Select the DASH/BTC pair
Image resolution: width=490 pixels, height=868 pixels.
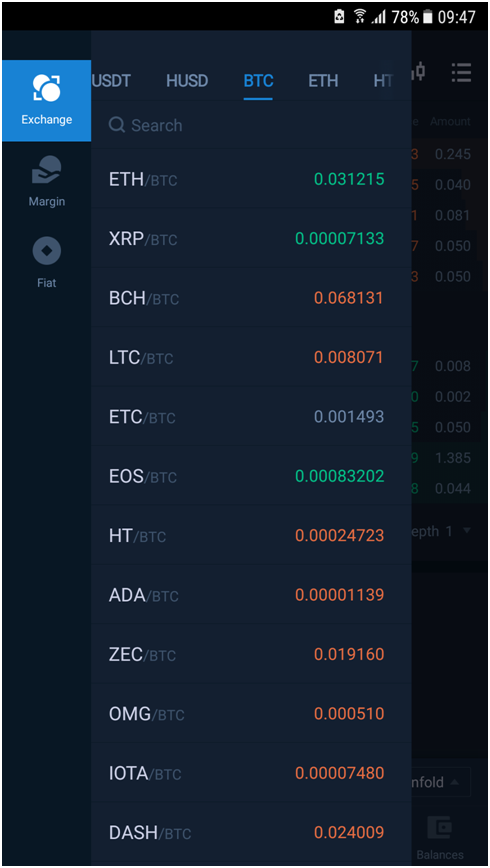tap(251, 832)
